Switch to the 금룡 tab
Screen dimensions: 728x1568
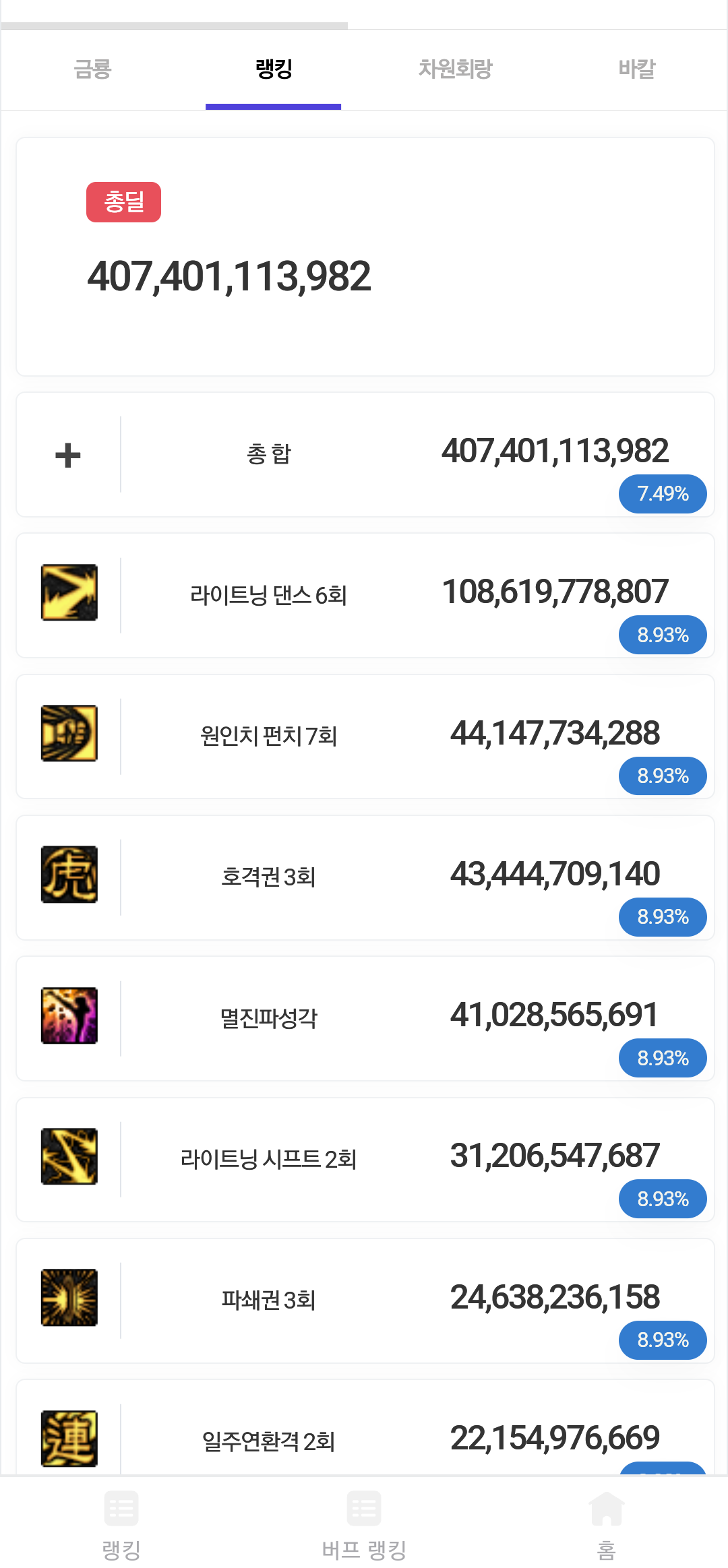92,69
